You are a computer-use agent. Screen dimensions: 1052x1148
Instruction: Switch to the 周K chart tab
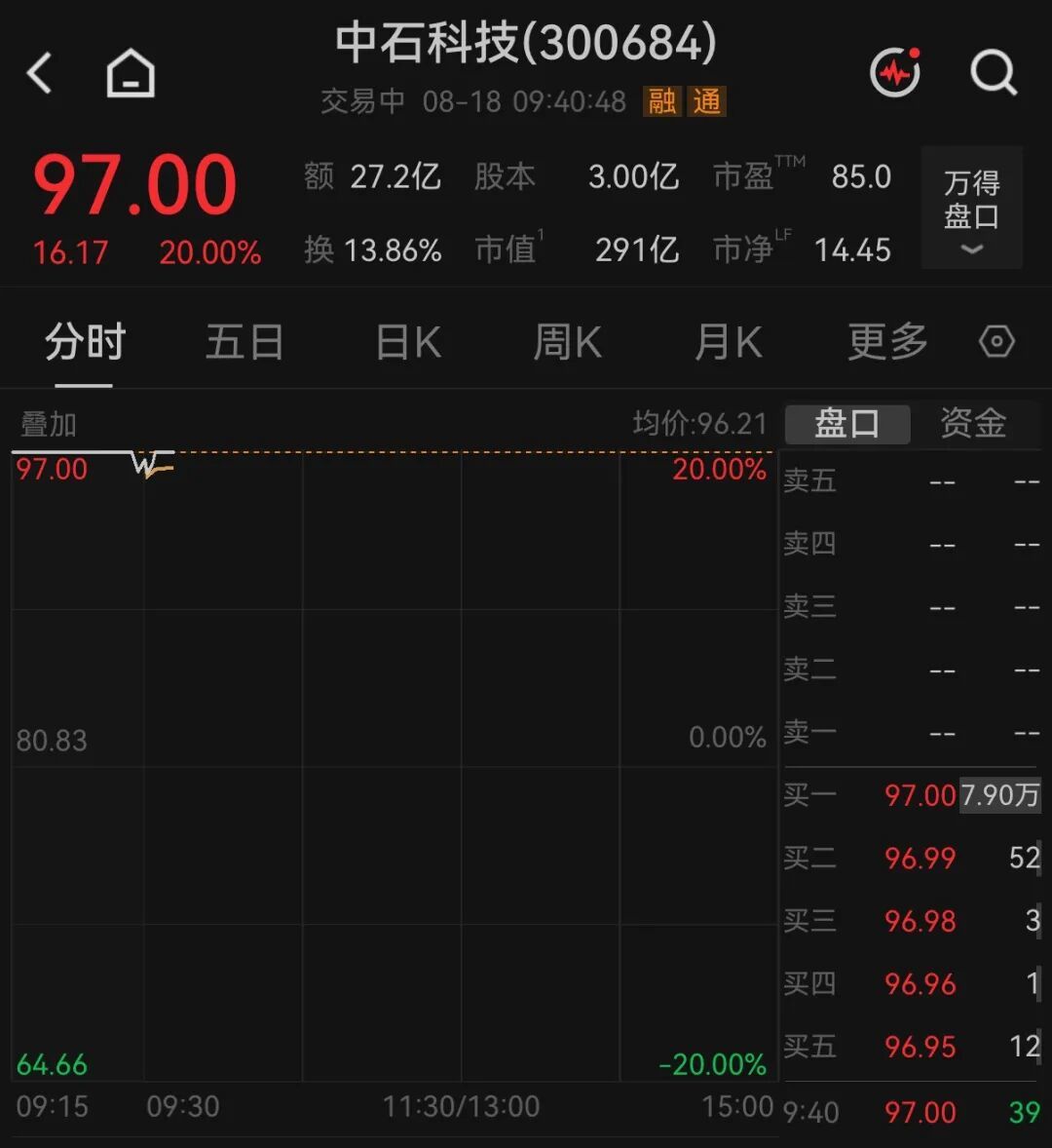(568, 342)
